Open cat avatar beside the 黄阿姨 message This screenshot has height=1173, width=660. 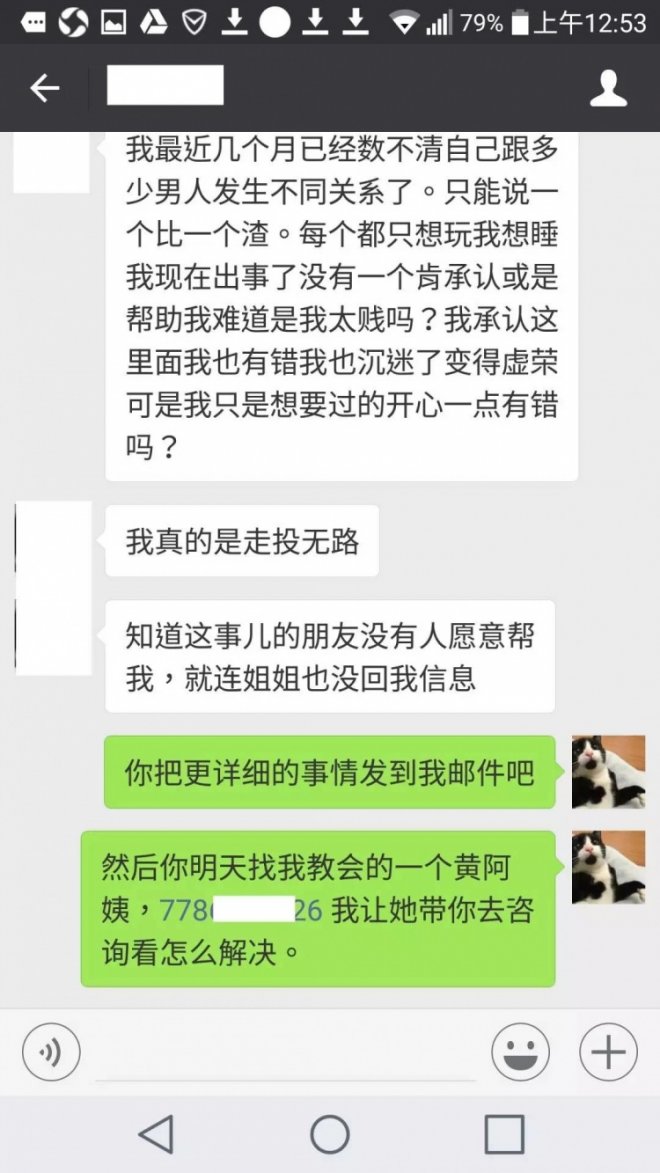(x=608, y=867)
